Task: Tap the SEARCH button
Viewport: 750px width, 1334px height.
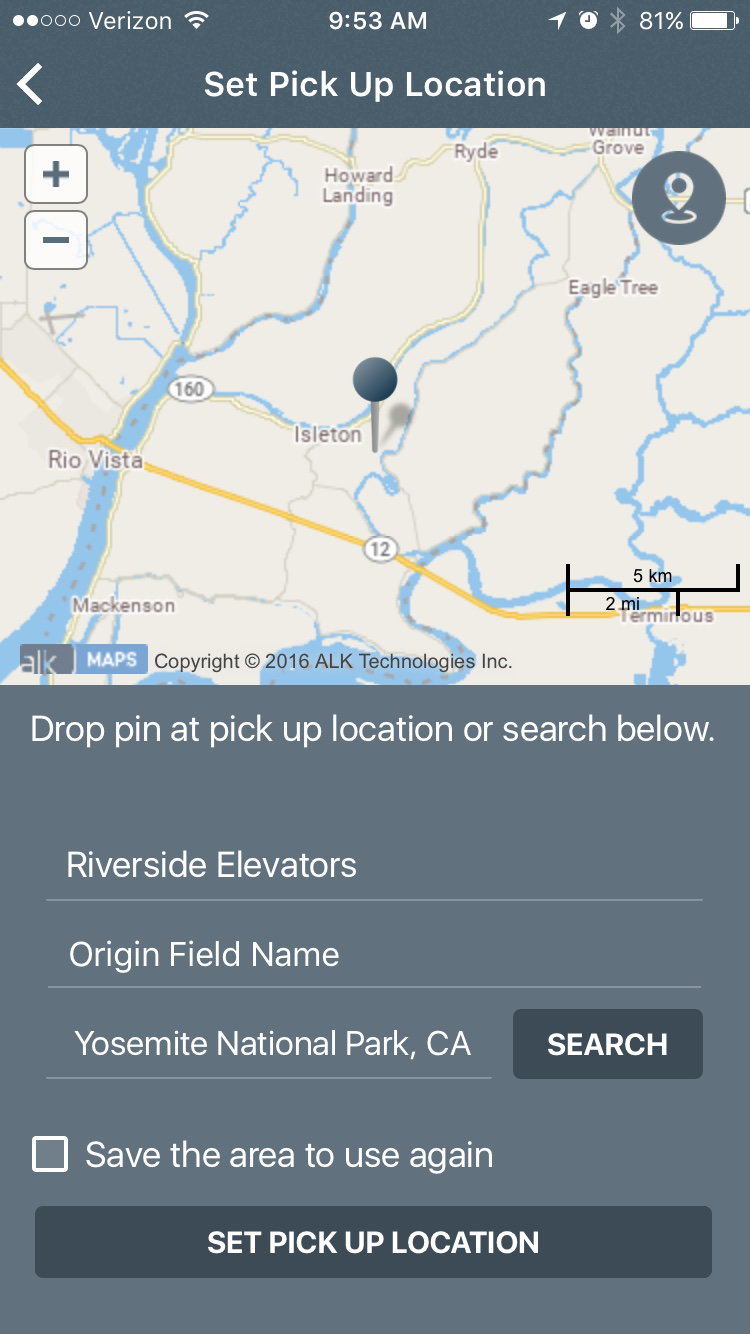Action: (607, 1044)
